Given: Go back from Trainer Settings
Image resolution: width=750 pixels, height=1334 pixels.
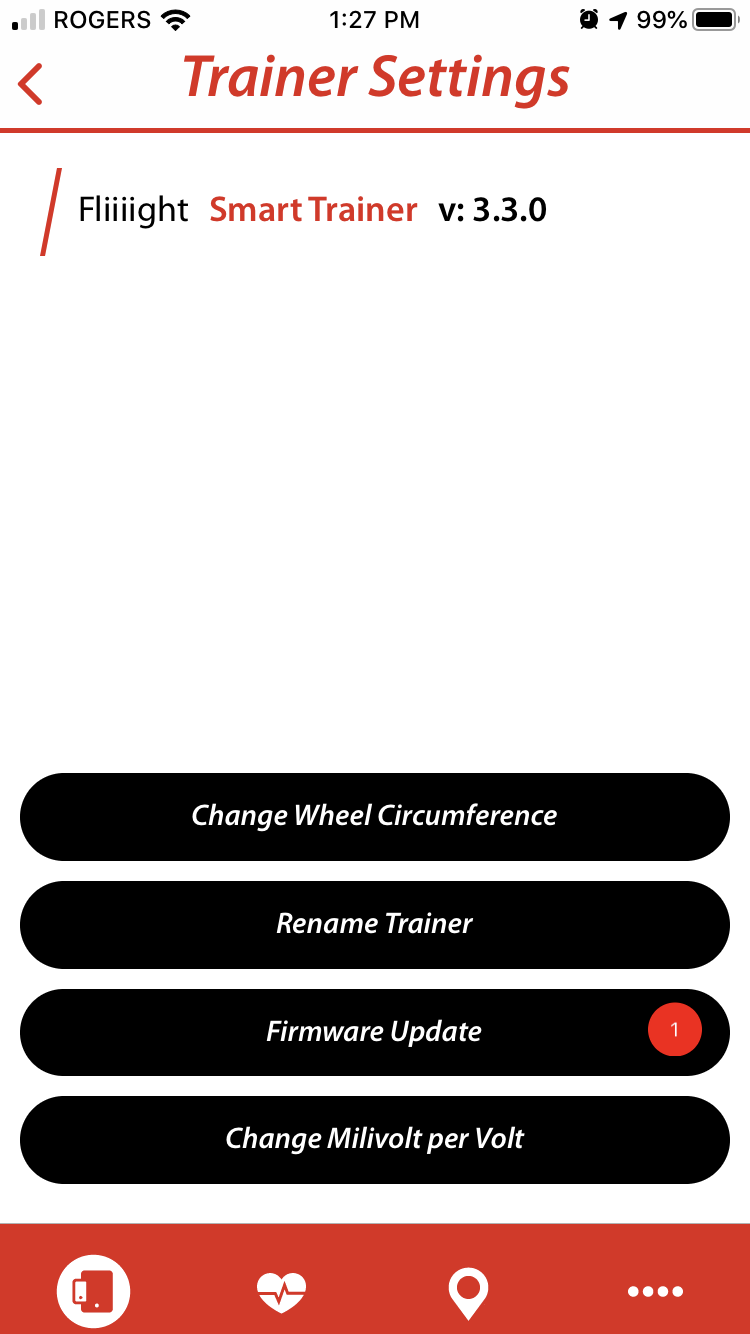Looking at the screenshot, I should pos(31,83).
